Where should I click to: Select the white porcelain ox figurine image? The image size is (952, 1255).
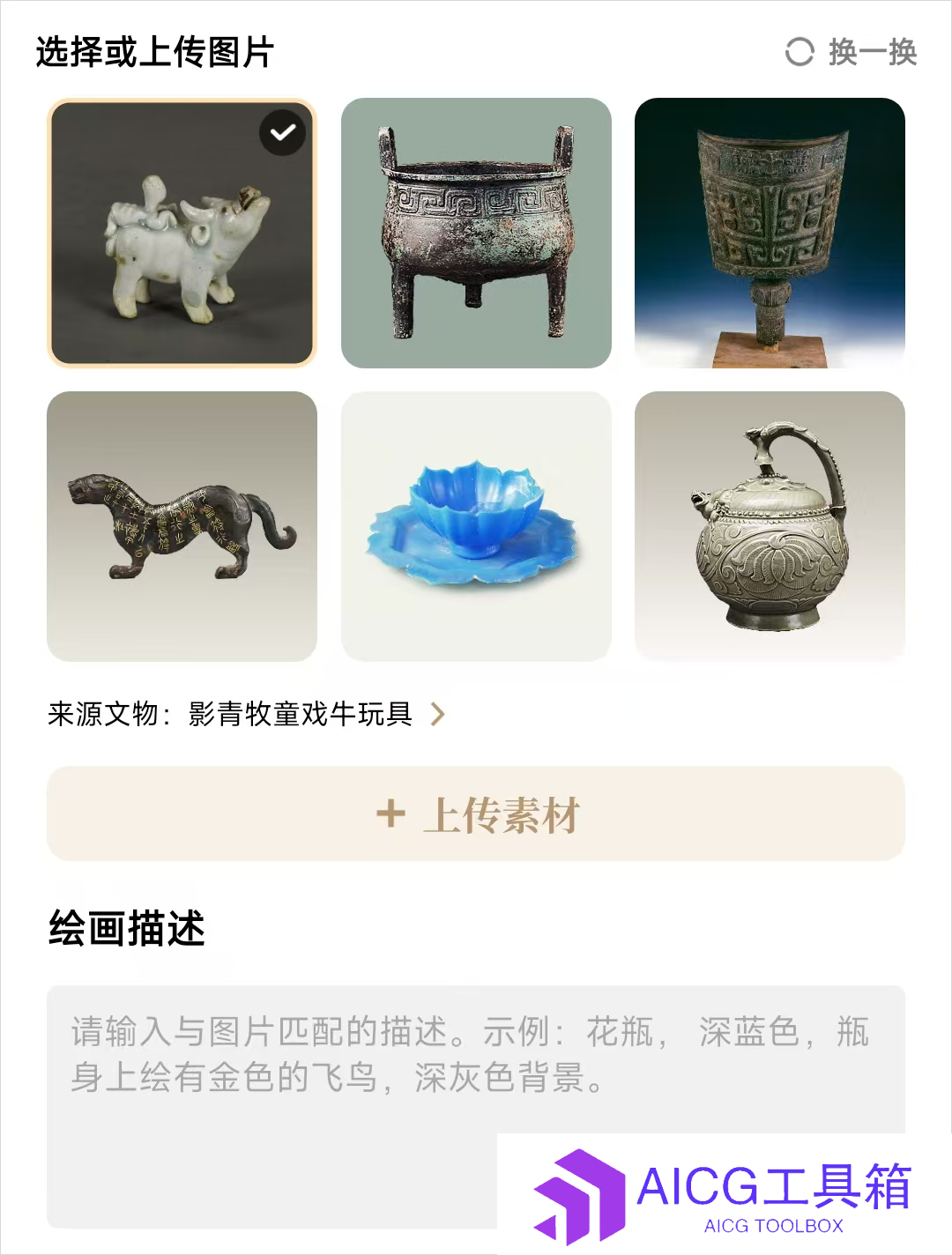pos(182,234)
